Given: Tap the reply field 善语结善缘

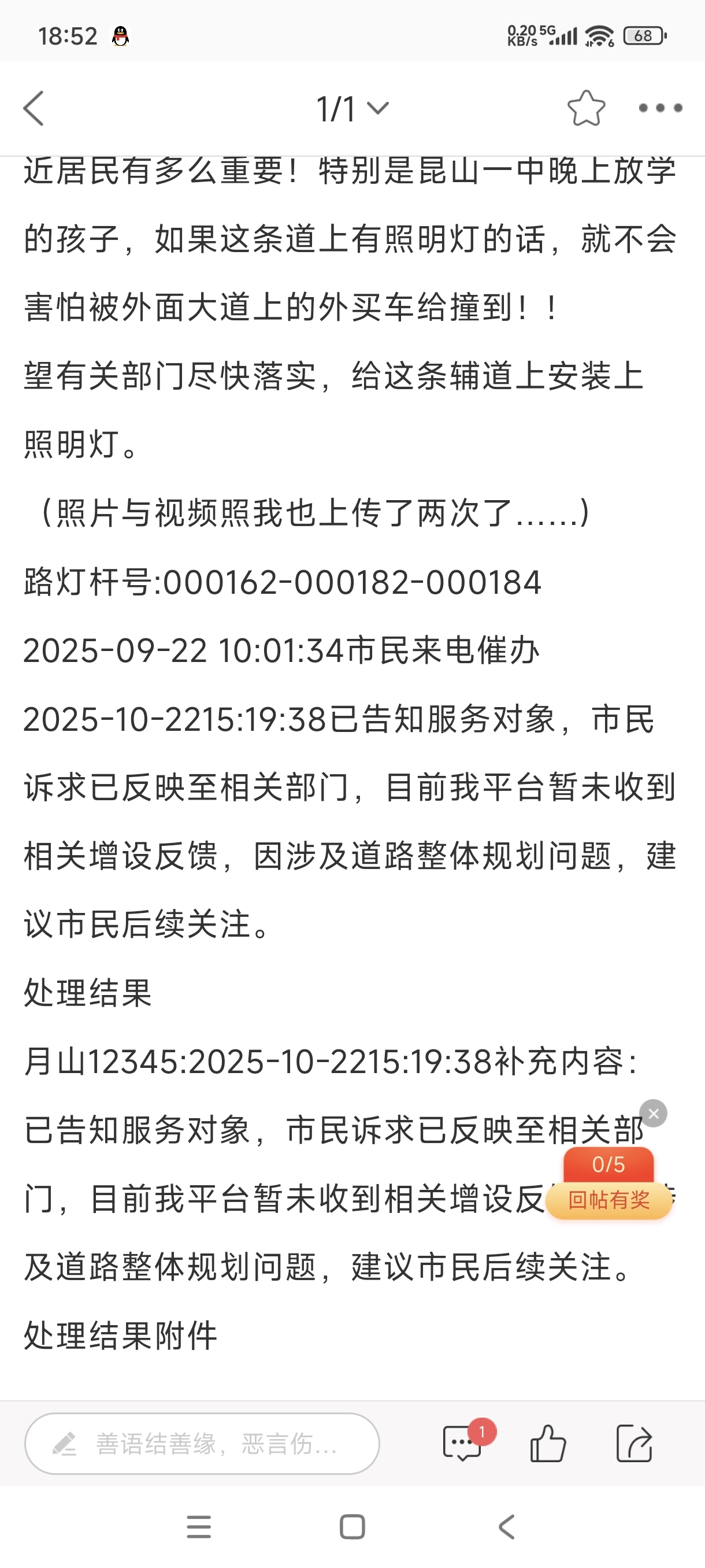Looking at the screenshot, I should 202,1443.
